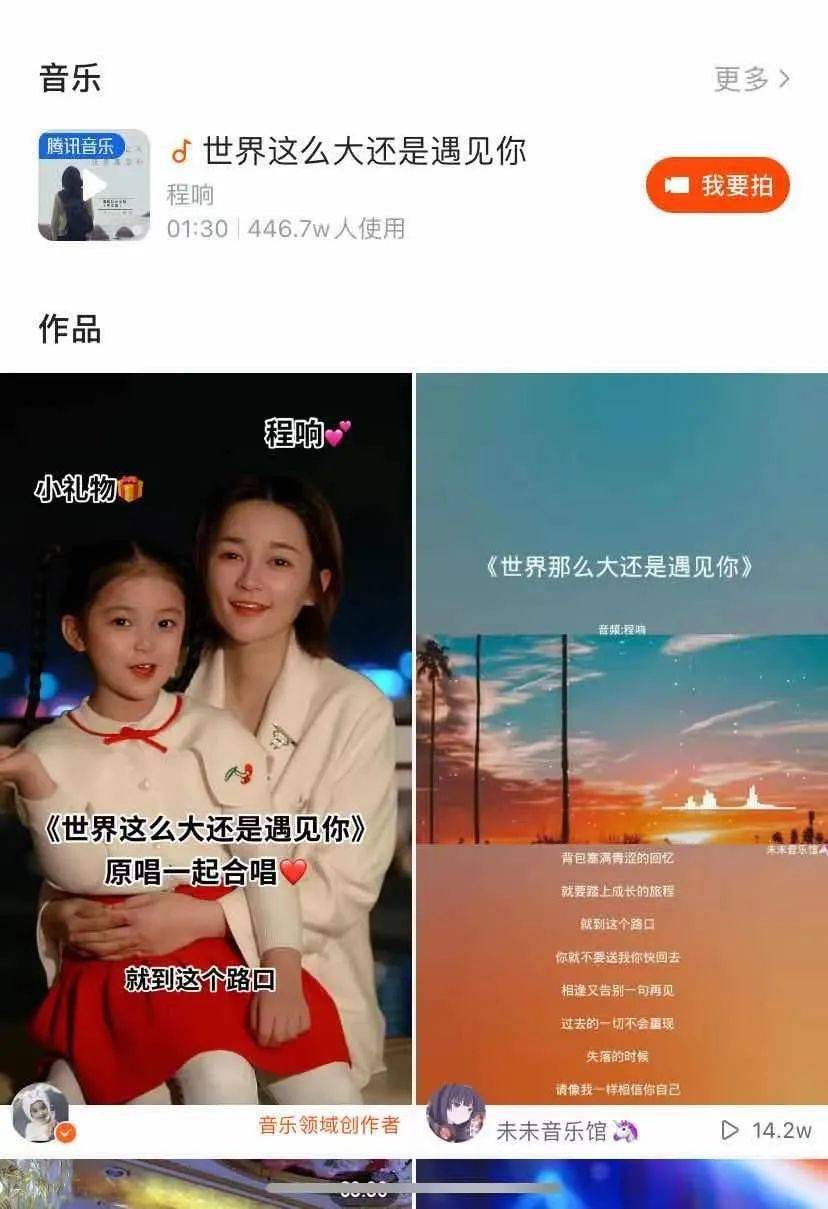Open the song 世界这么大还是遇见你 by 程响
Image resolution: width=828 pixels, height=1209 pixels.
(x=364, y=151)
